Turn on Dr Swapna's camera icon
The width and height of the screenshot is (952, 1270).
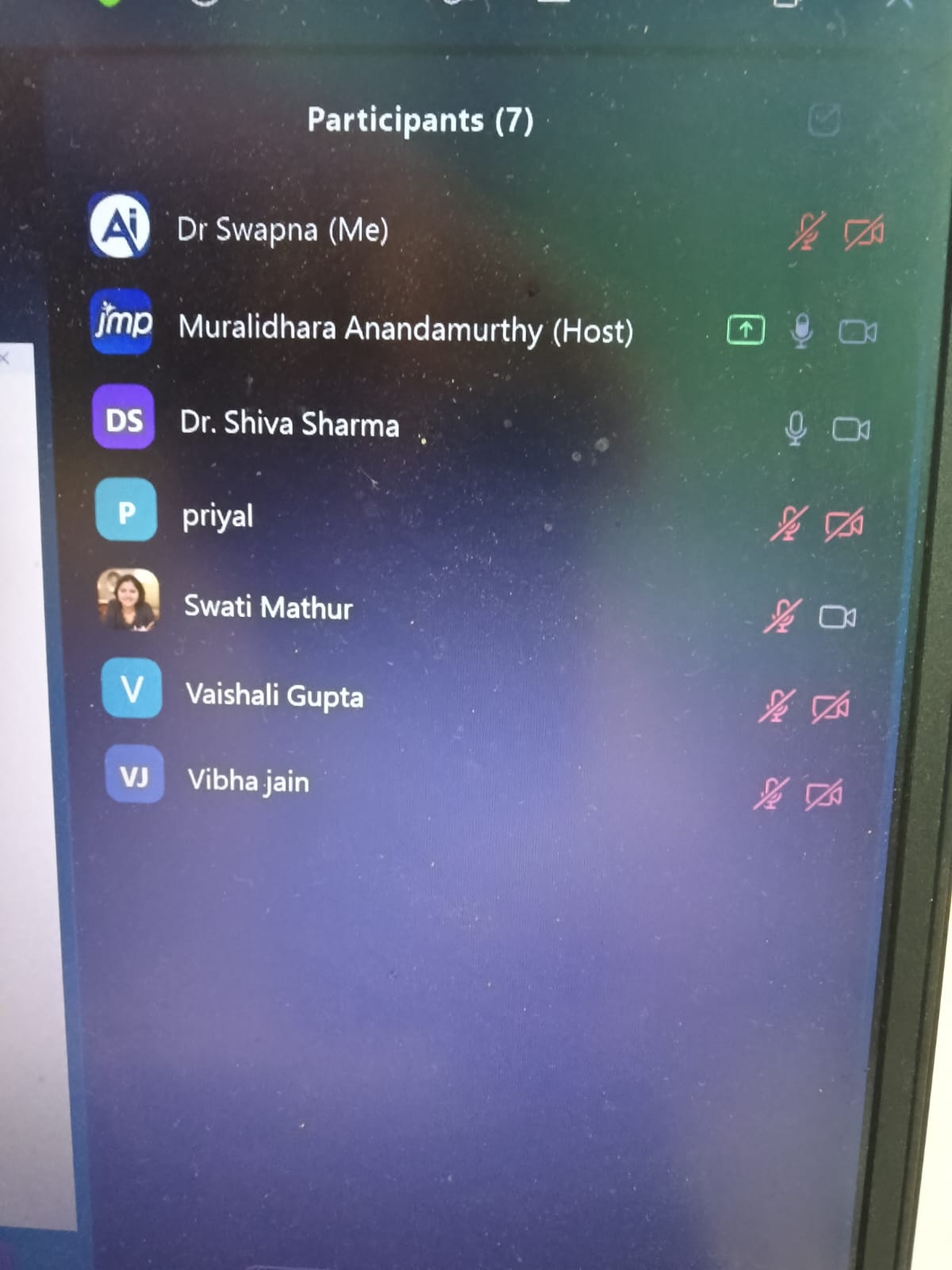(x=863, y=233)
